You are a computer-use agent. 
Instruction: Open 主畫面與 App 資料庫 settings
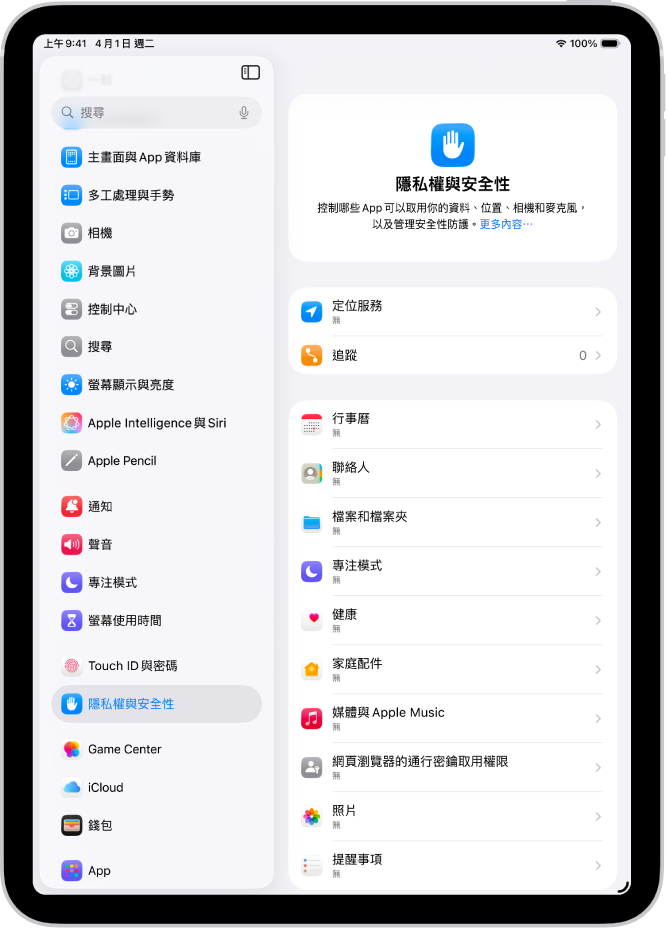(145, 157)
